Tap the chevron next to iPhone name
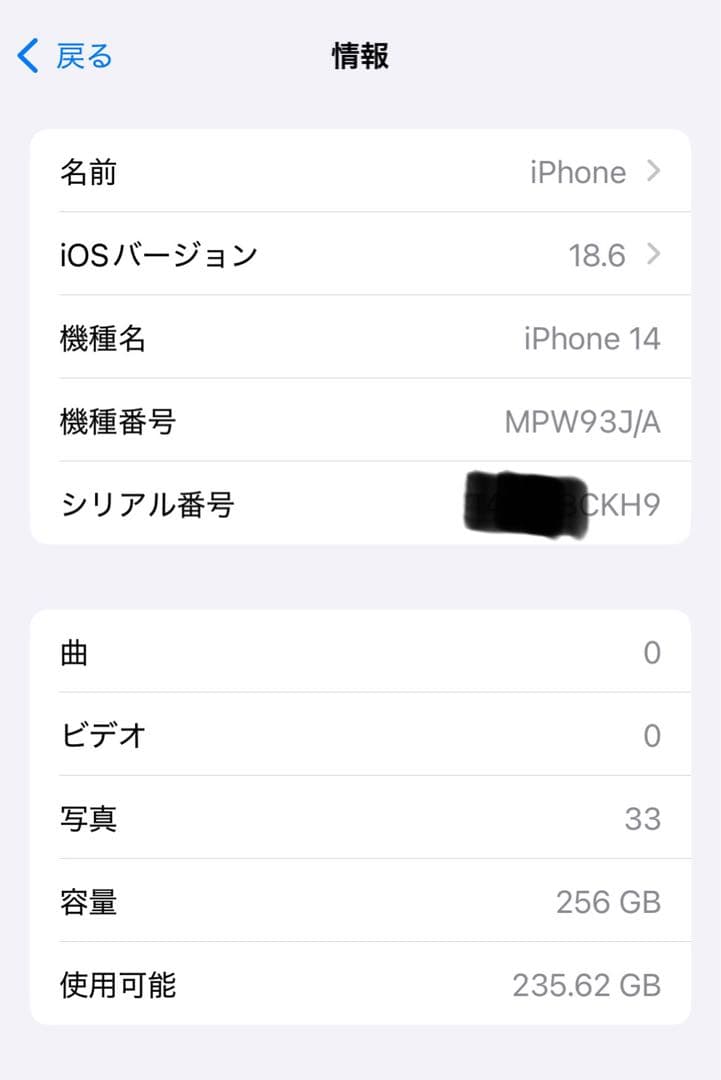Viewport: 721px width, 1080px height. coord(655,172)
